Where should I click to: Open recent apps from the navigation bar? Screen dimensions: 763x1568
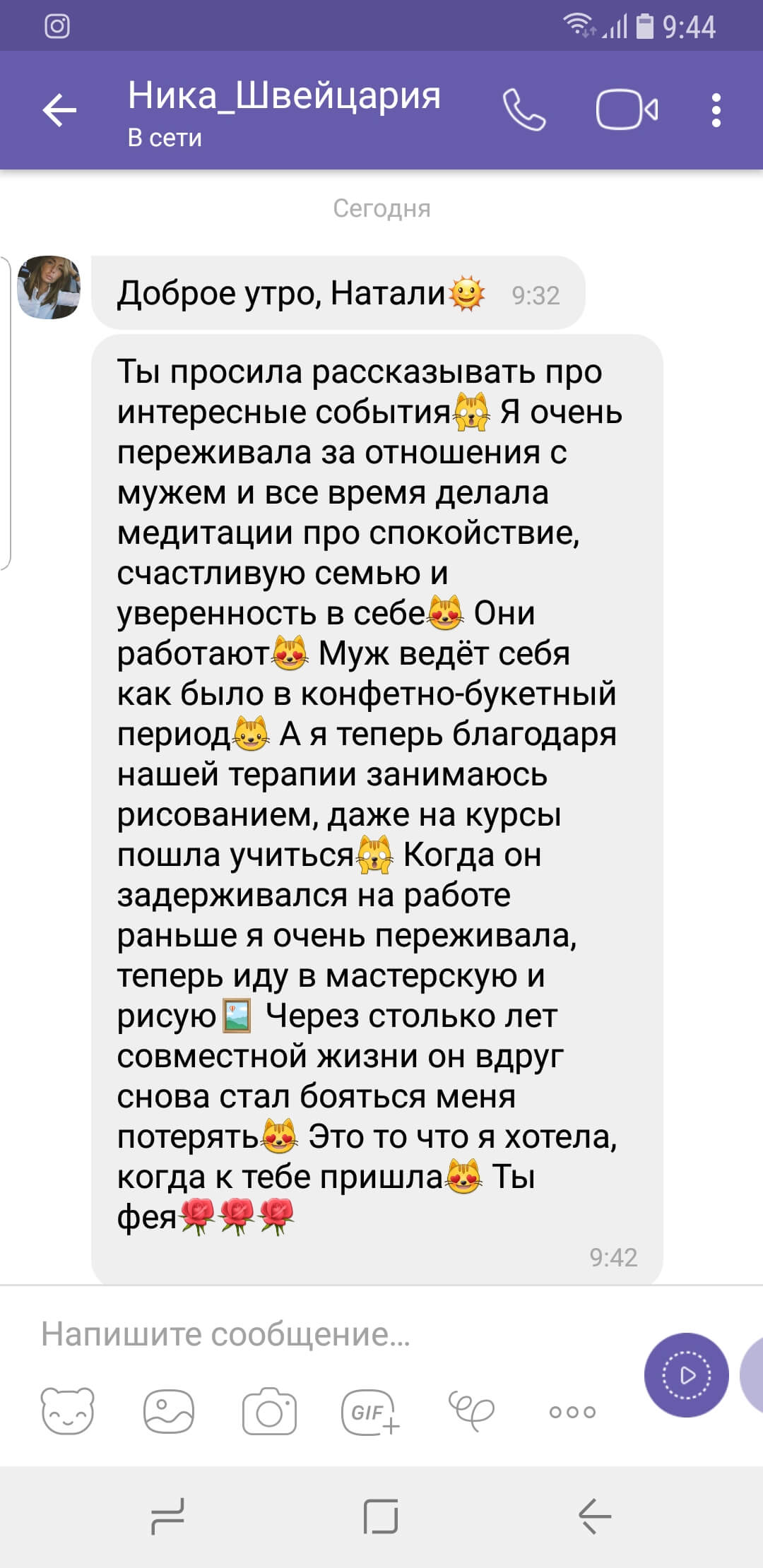point(168,1516)
